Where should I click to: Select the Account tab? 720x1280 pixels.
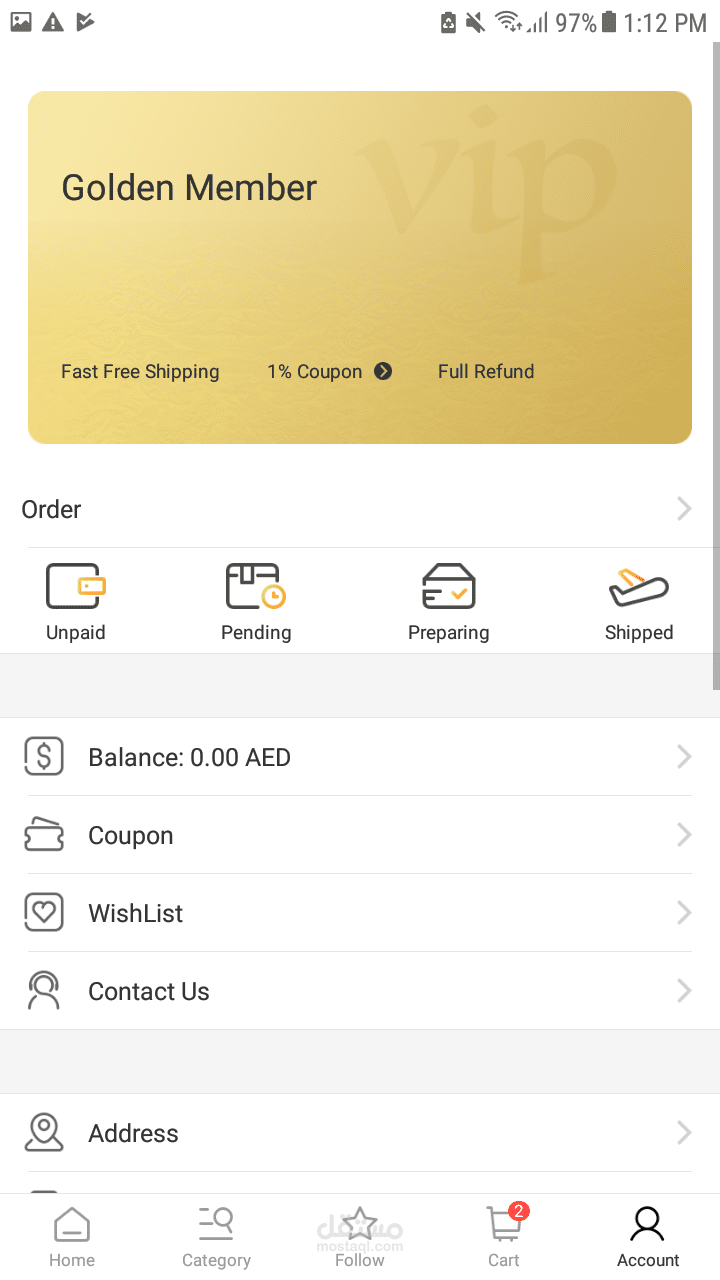(x=648, y=1237)
